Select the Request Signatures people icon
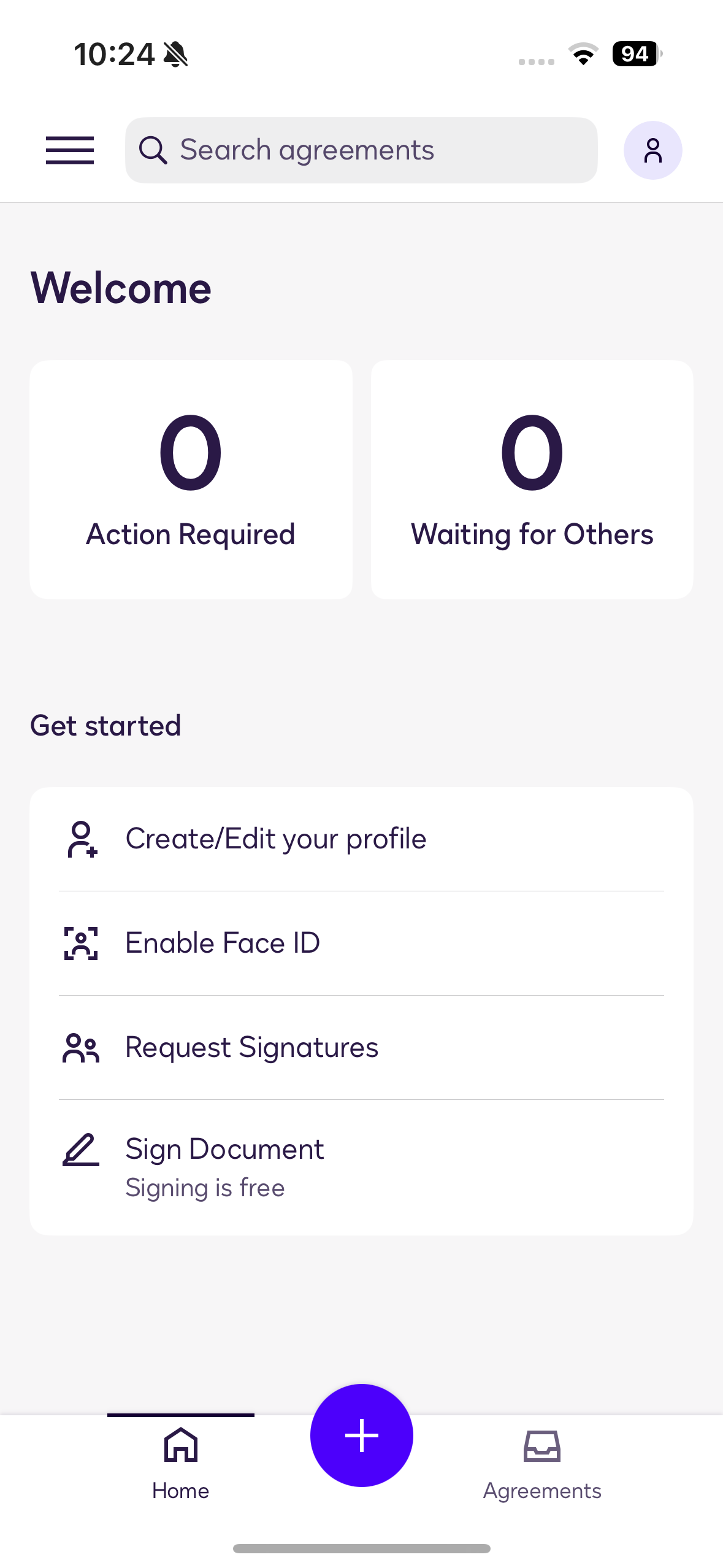Image resolution: width=723 pixels, height=1568 pixels. 80,1047
